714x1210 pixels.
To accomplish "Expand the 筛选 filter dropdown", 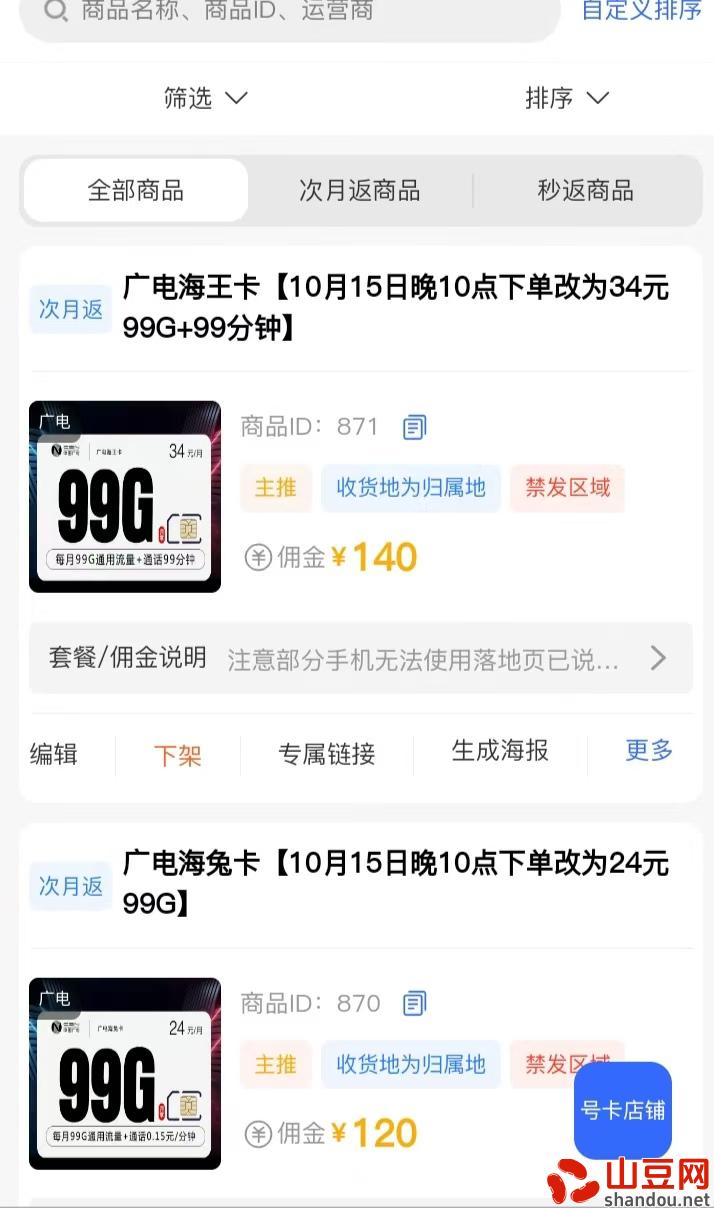I will (x=205, y=98).
